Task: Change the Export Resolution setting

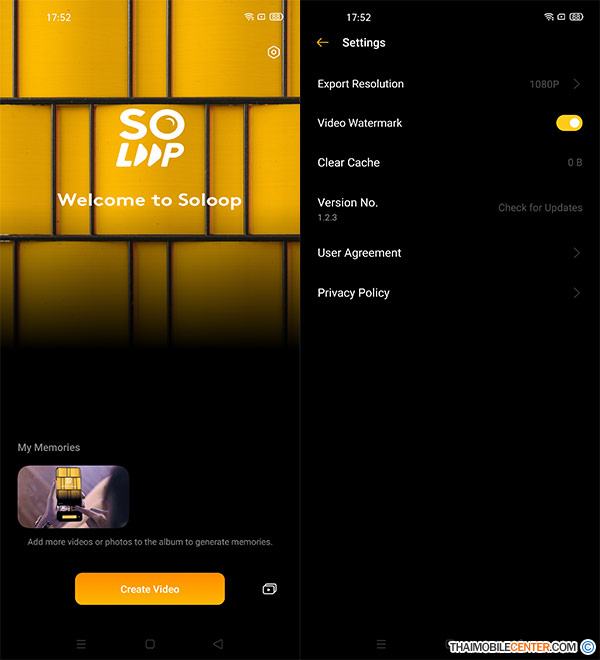Action: (450, 84)
